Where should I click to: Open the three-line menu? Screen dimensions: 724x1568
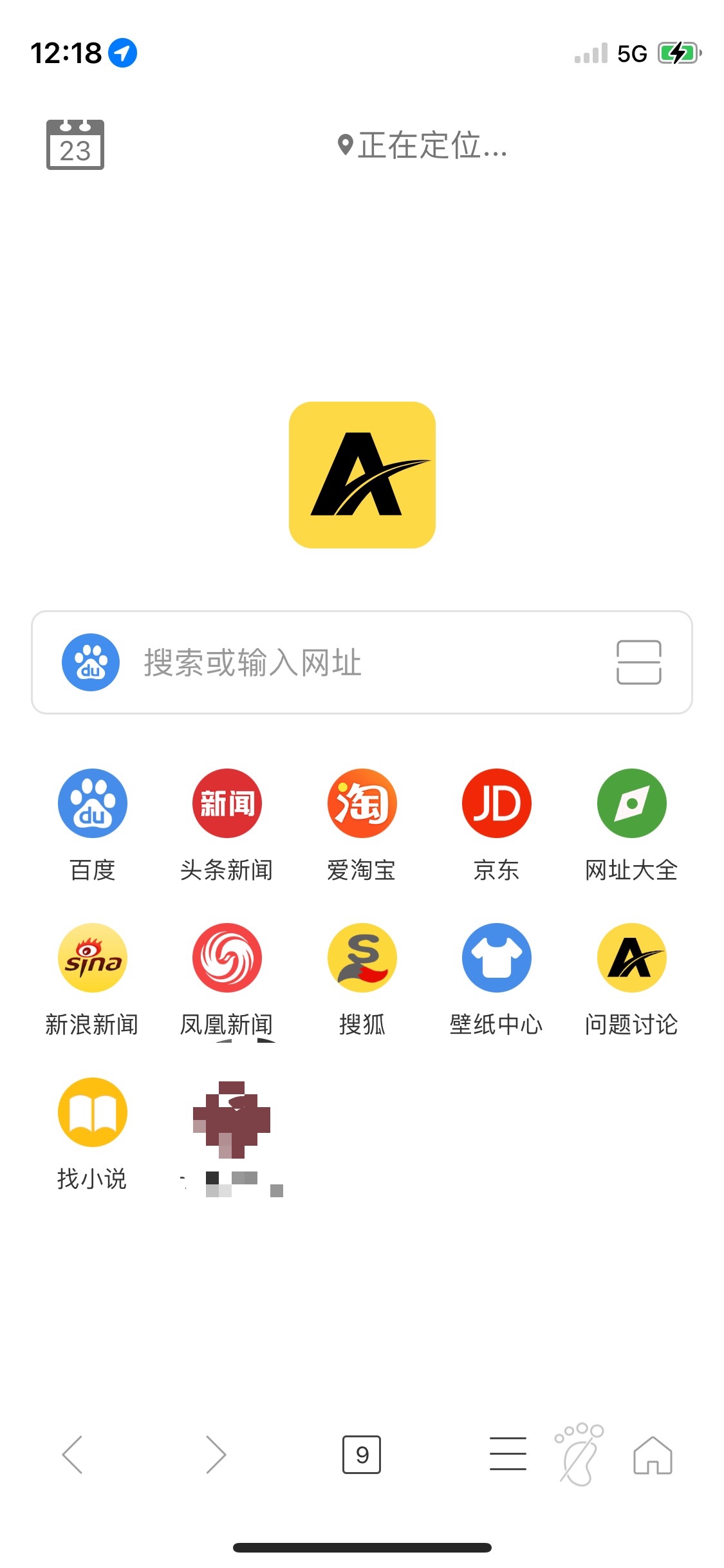(508, 1455)
